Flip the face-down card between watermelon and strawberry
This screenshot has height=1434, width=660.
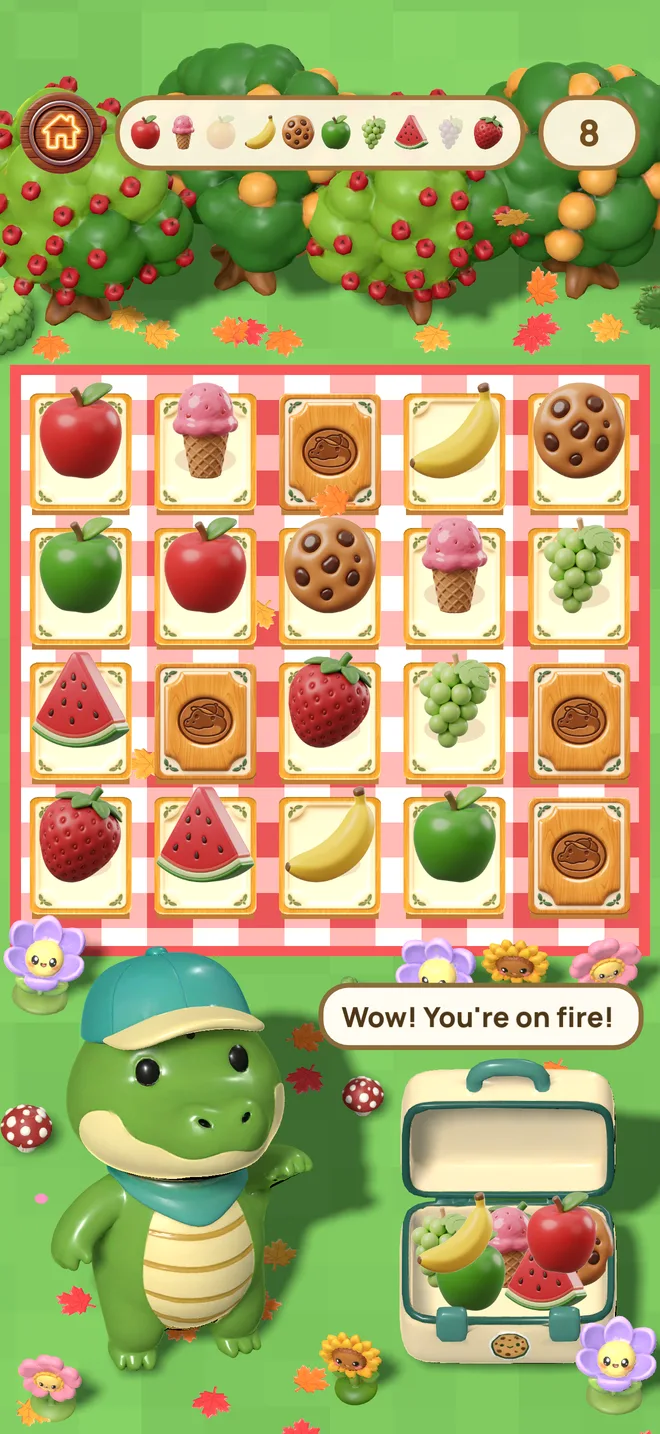click(x=205, y=721)
